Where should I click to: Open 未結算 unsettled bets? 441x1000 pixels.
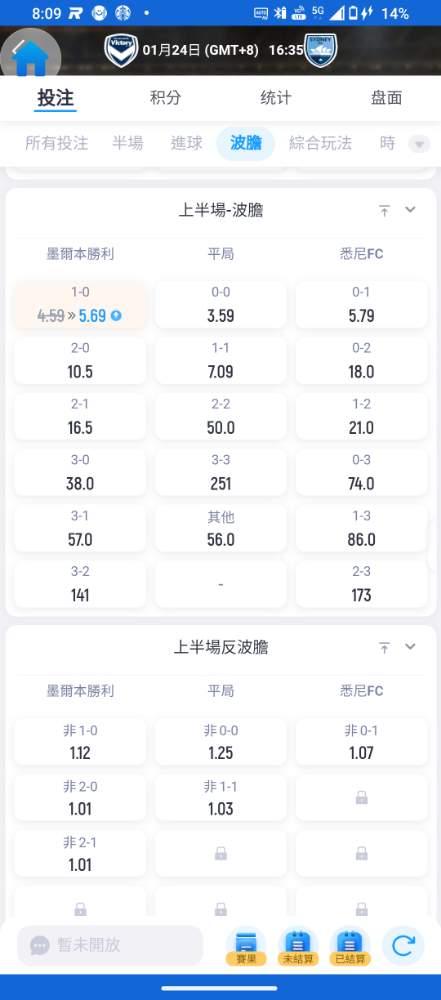click(297, 946)
